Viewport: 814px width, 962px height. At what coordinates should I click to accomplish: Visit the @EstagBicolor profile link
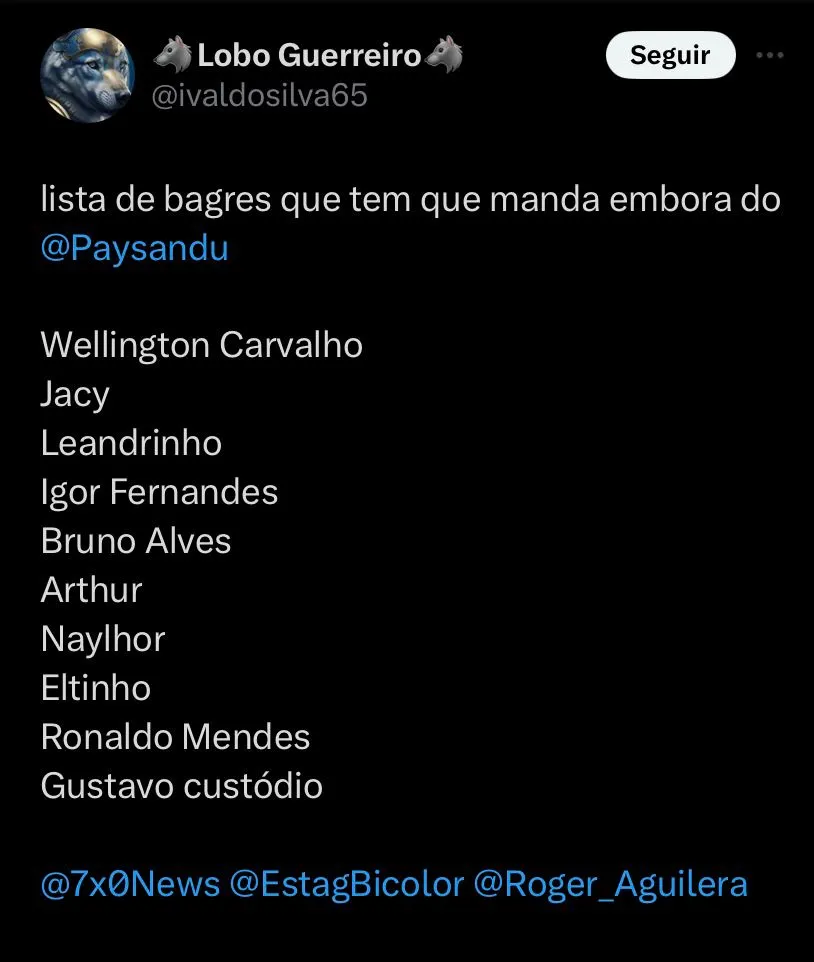347,884
